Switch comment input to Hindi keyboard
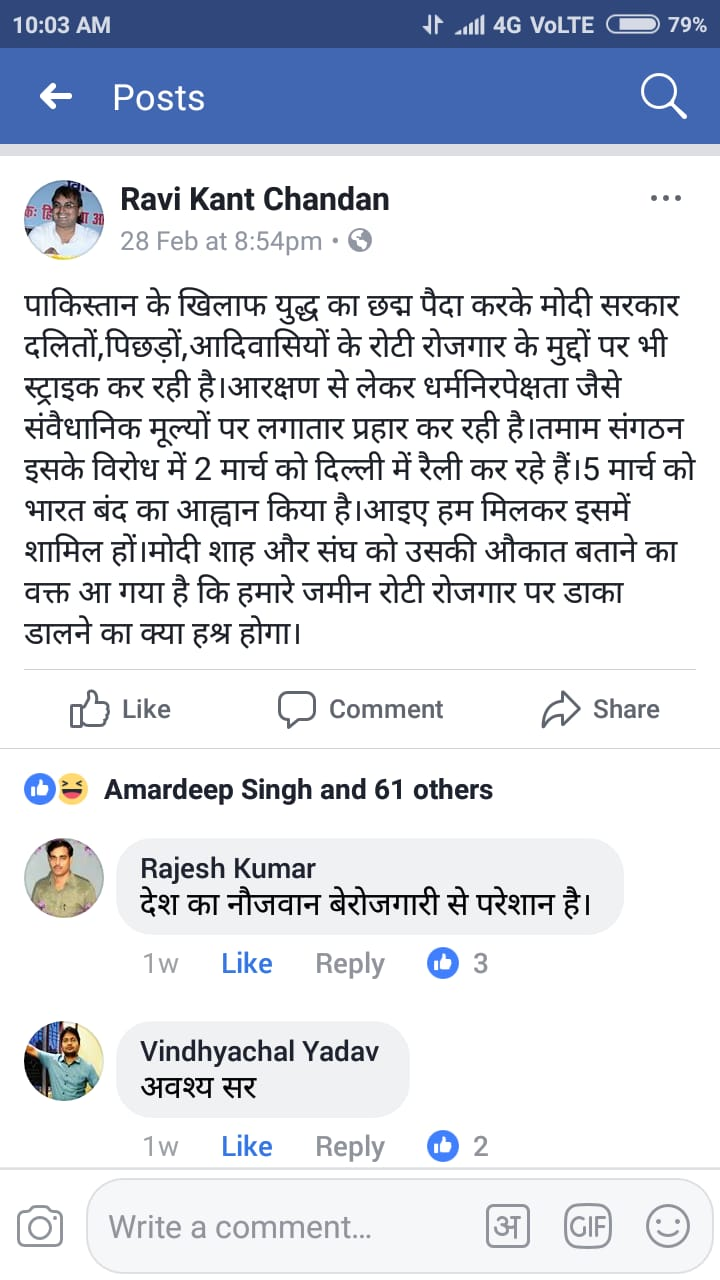 coord(507,1226)
